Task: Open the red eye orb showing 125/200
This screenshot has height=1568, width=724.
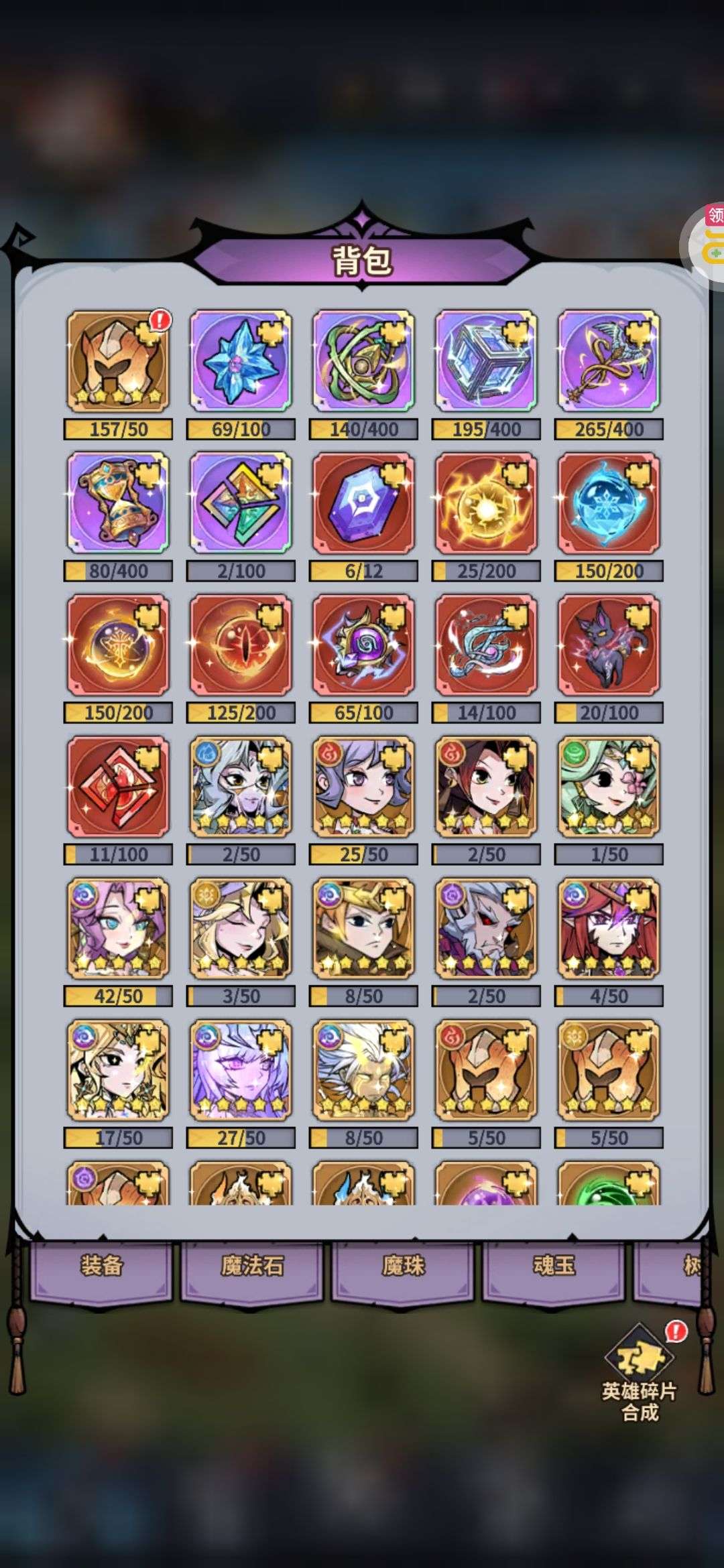Action: coord(241,645)
